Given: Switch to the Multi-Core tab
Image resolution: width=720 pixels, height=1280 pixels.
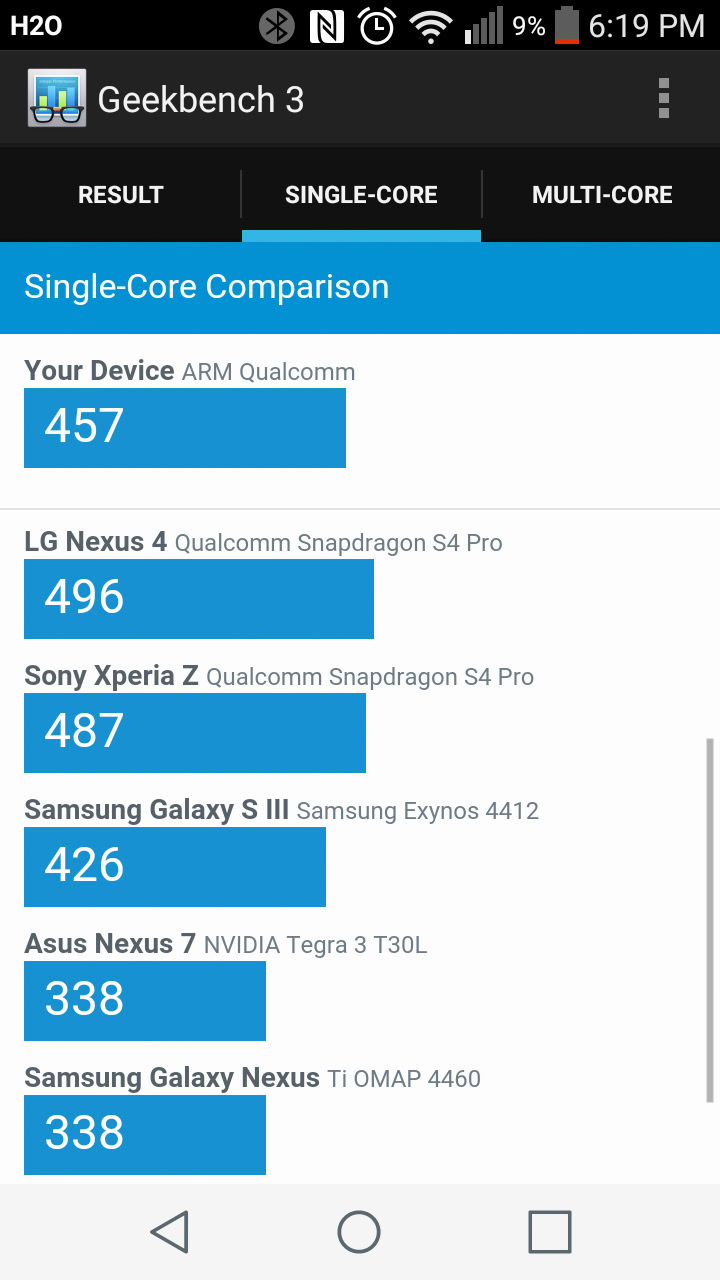Looking at the screenshot, I should (x=601, y=195).
